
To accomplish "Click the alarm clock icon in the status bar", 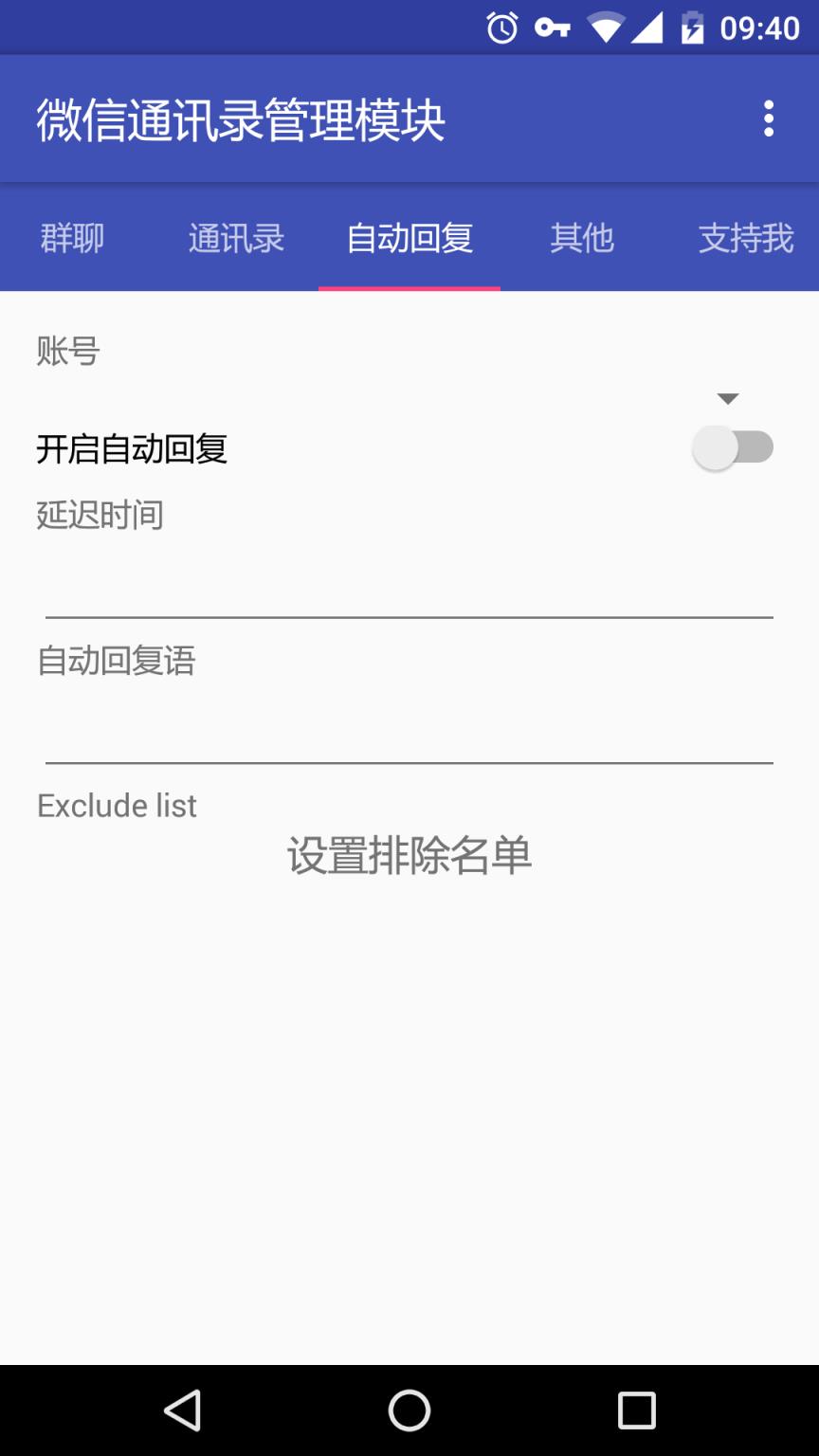I will click(x=502, y=27).
